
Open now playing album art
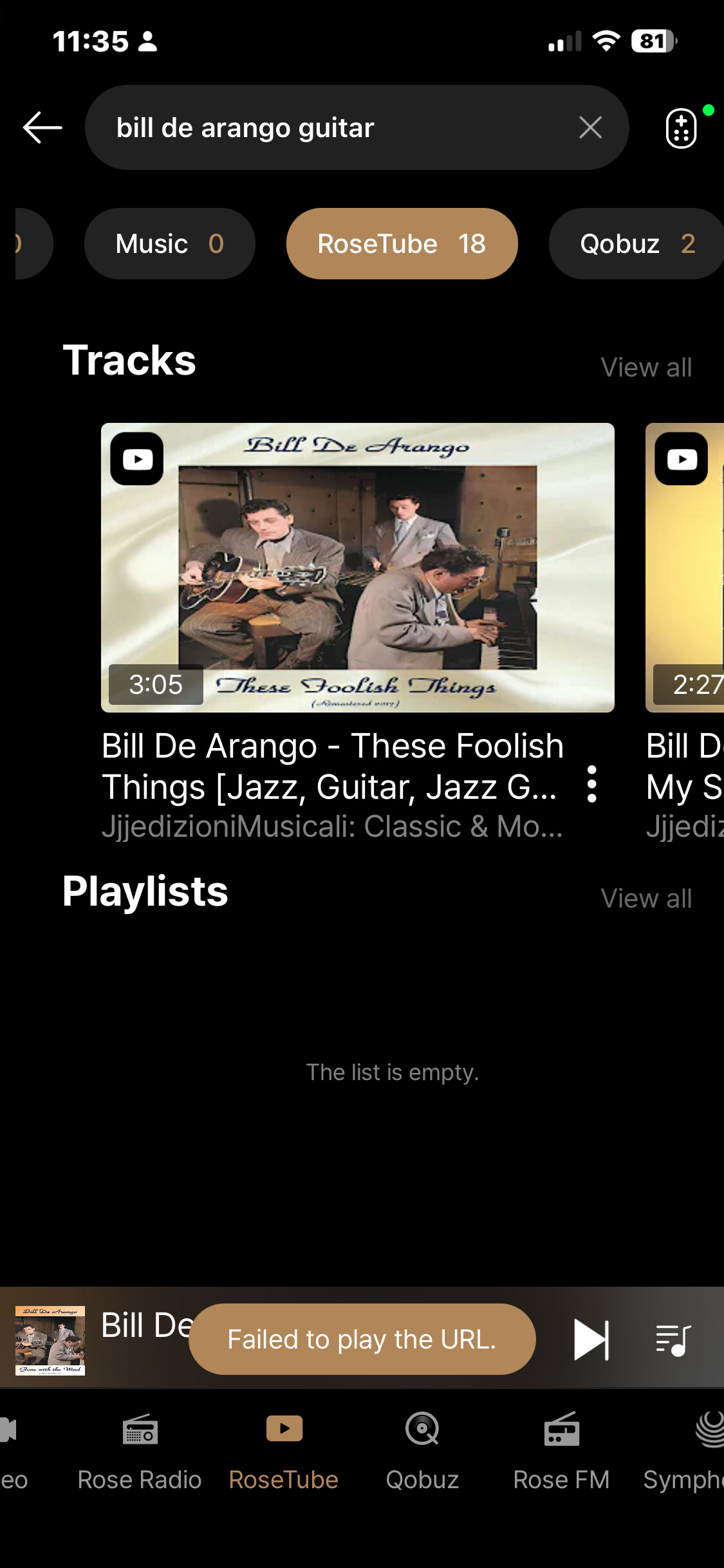pos(50,1339)
